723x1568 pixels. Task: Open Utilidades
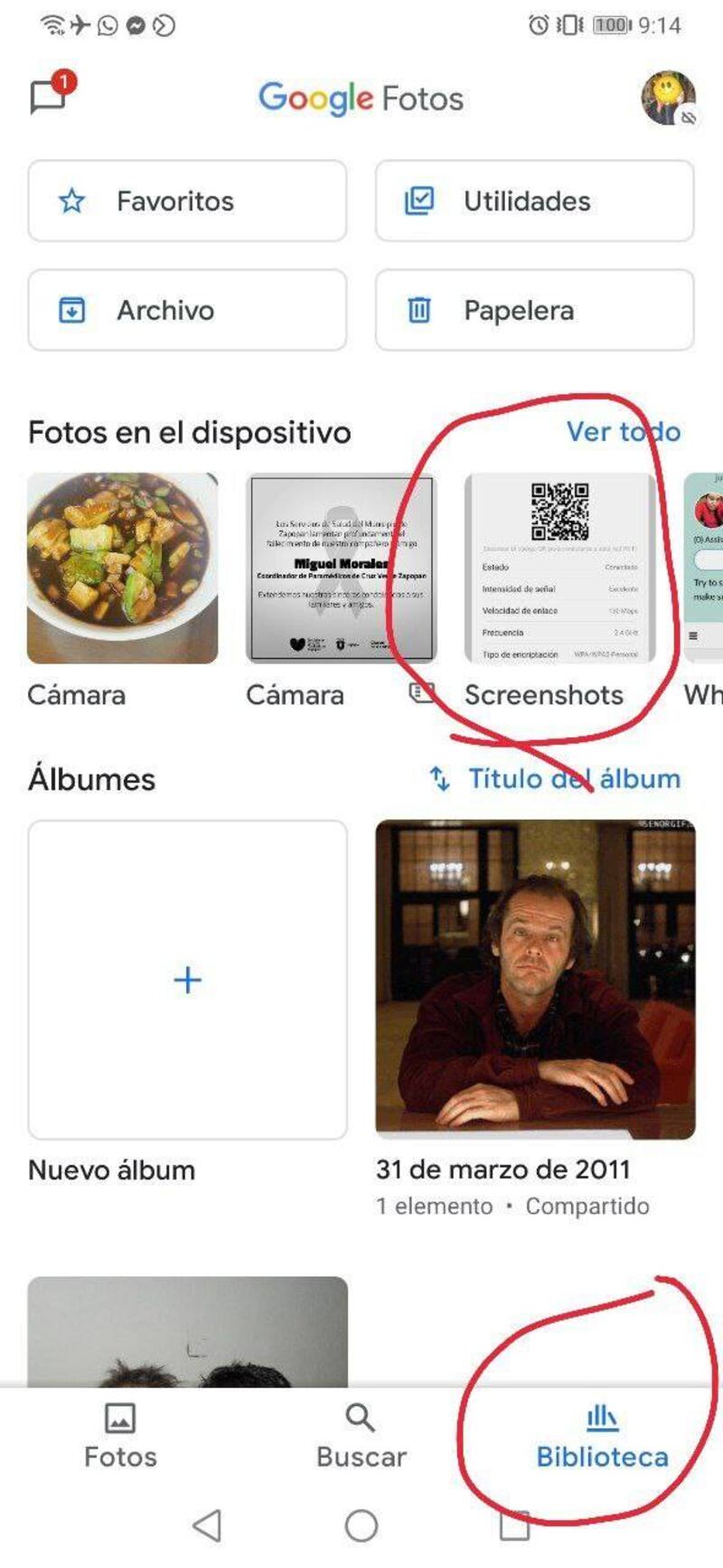tap(534, 201)
